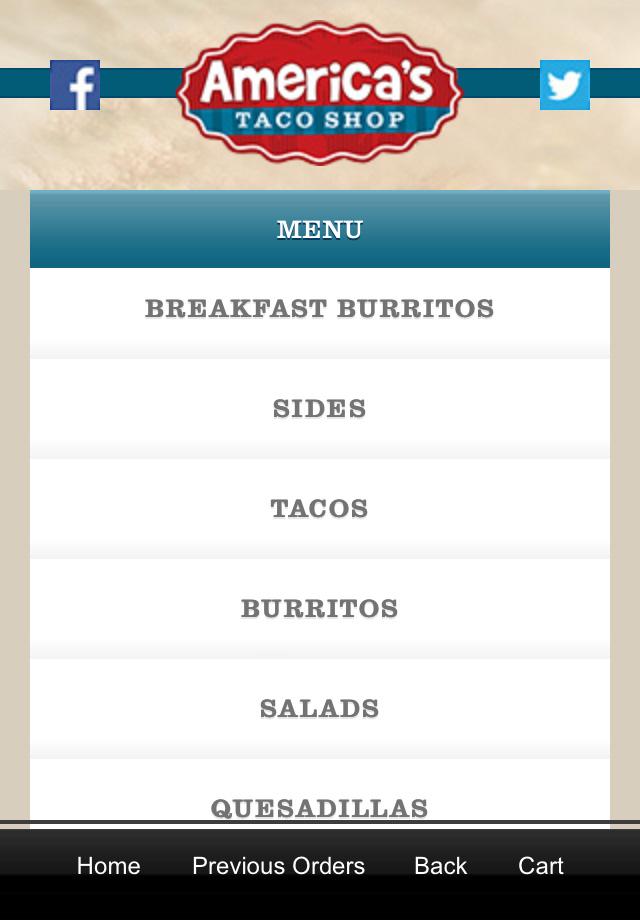This screenshot has width=640, height=920.
Task: Open the Facebook page icon
Action: [x=75, y=85]
